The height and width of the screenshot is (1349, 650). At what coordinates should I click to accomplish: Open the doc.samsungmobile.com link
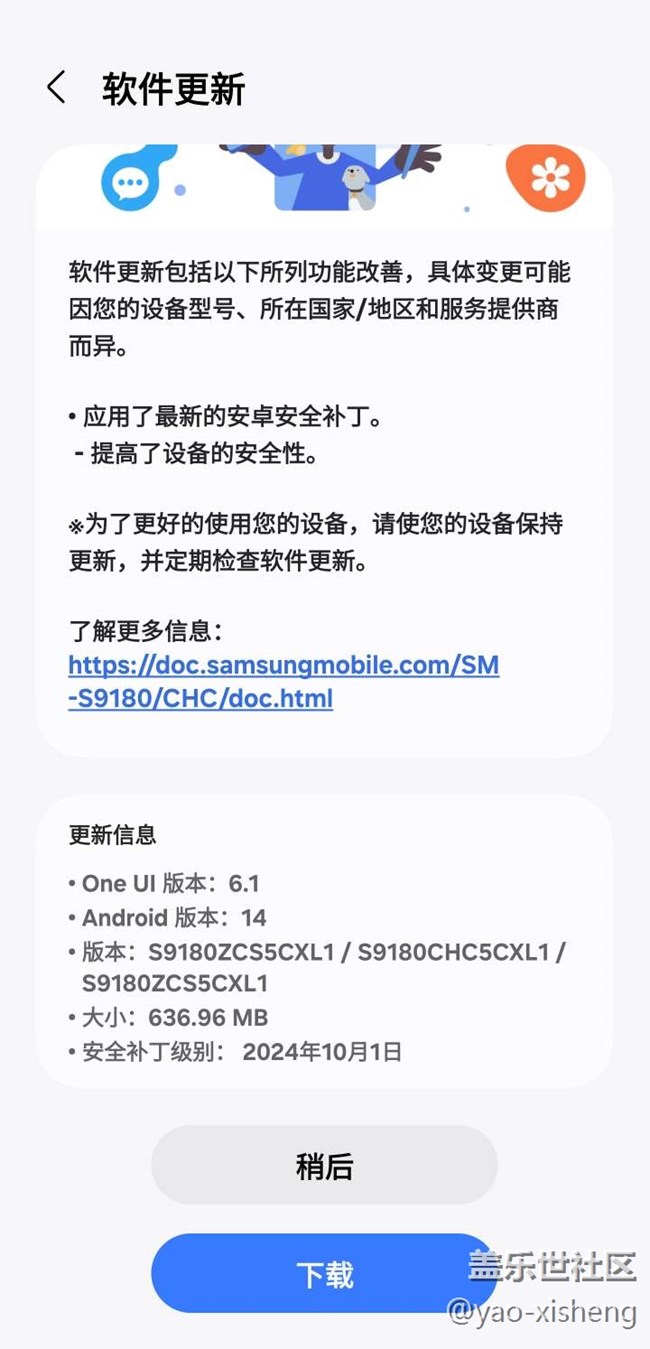(x=284, y=681)
